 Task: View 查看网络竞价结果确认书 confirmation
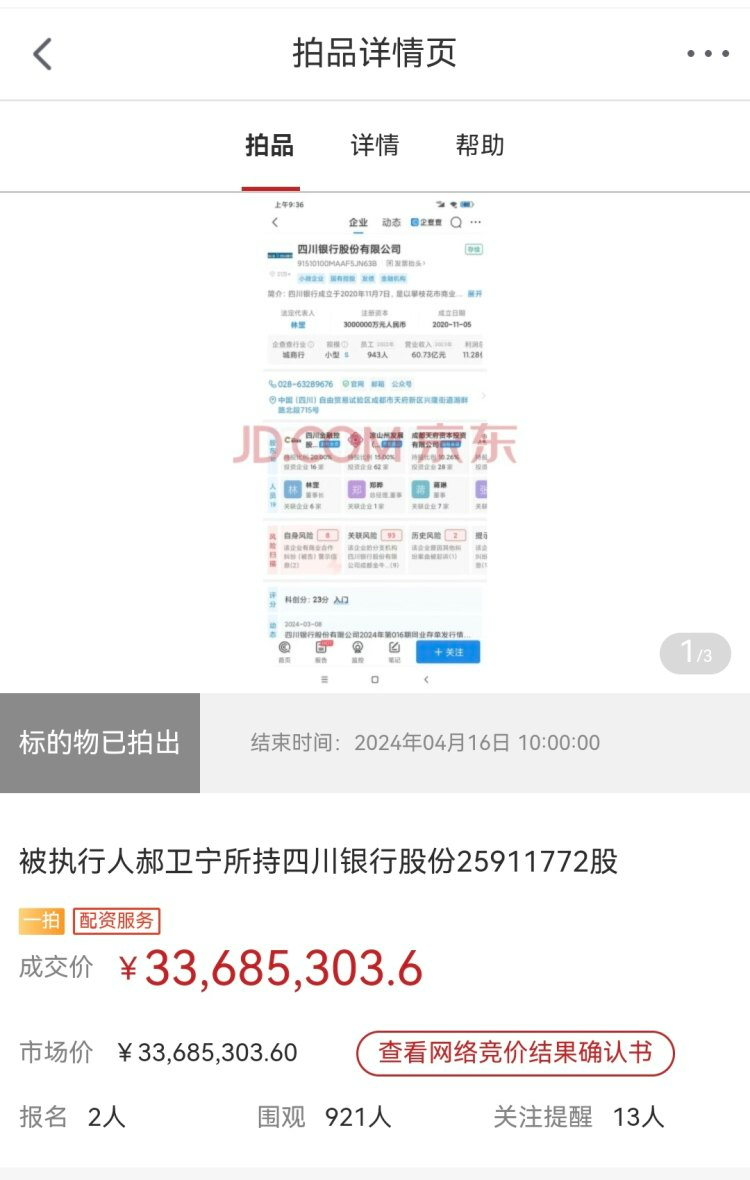click(x=515, y=1053)
